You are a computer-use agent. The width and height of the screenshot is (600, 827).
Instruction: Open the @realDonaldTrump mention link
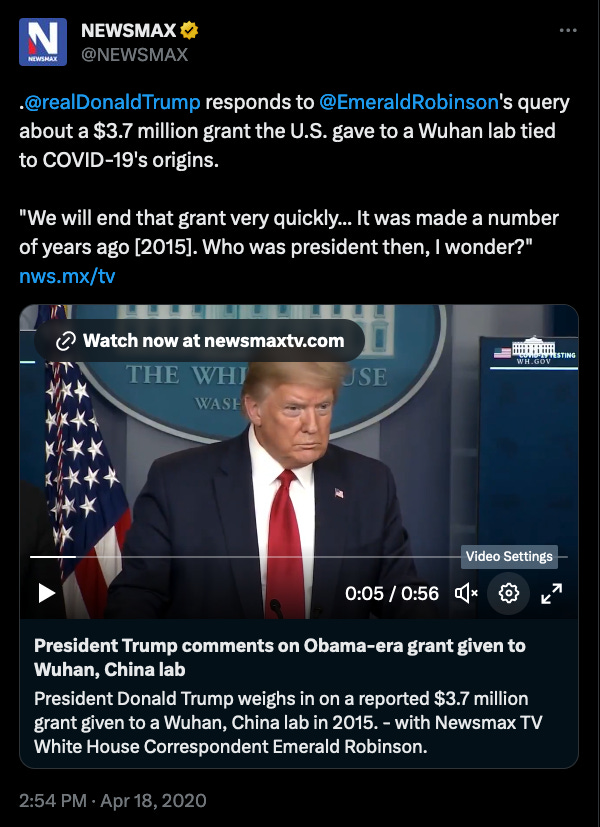coord(112,101)
